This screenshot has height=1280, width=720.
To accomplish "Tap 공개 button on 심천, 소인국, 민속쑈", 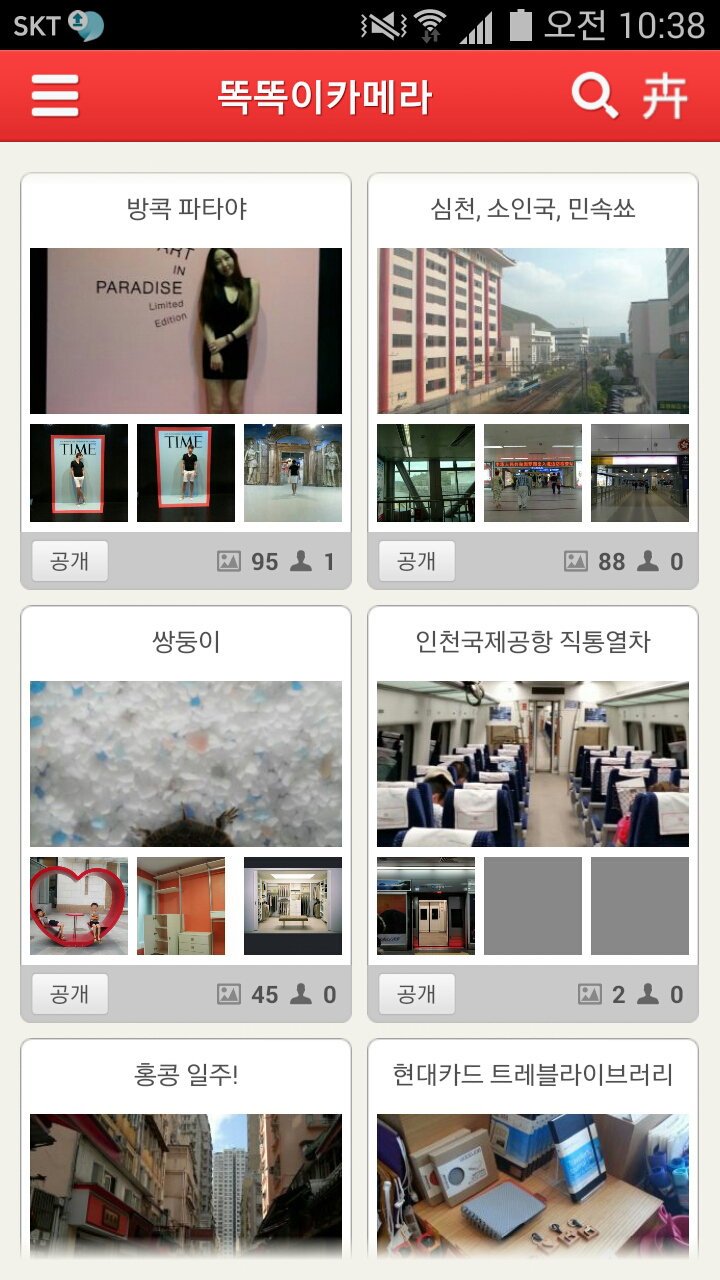I will (x=417, y=561).
